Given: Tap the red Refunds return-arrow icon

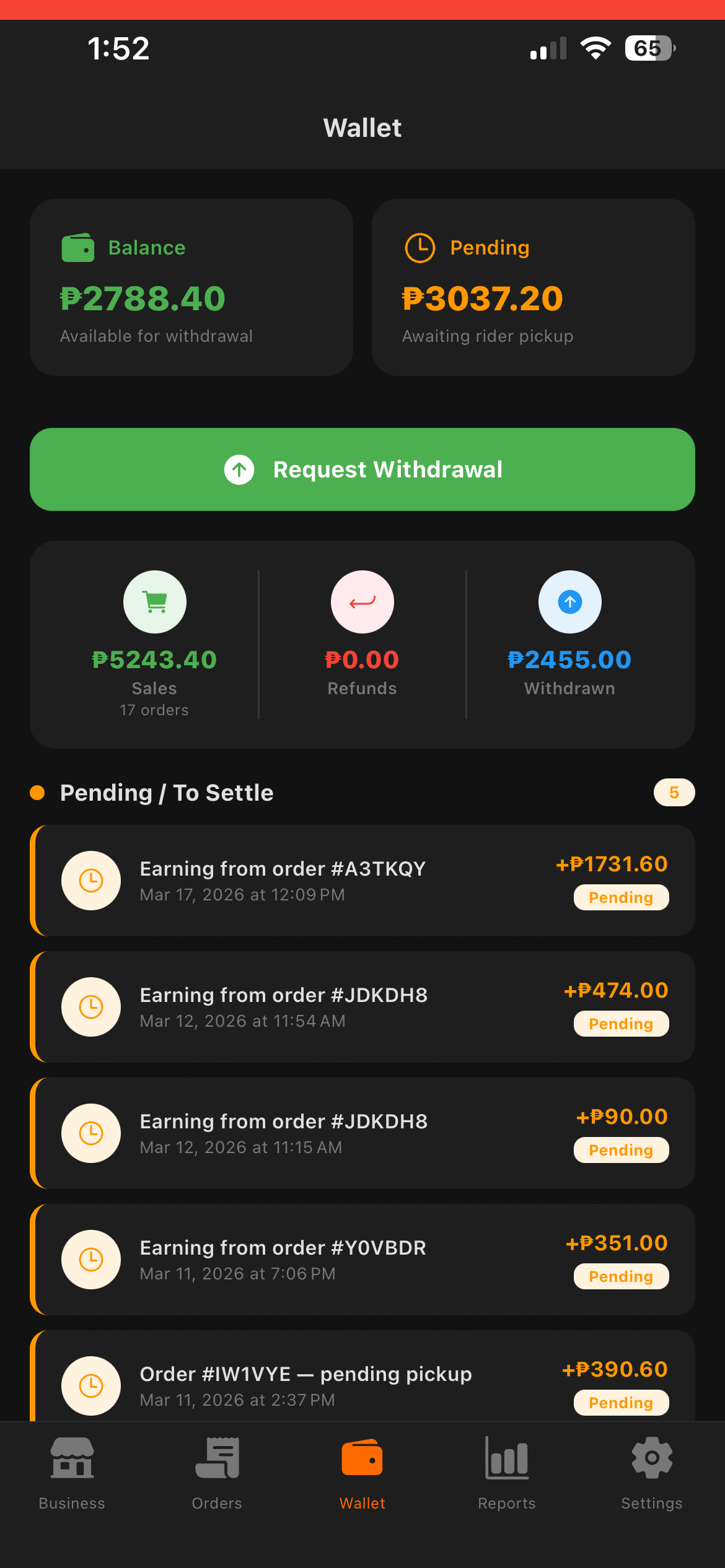Looking at the screenshot, I should point(362,601).
